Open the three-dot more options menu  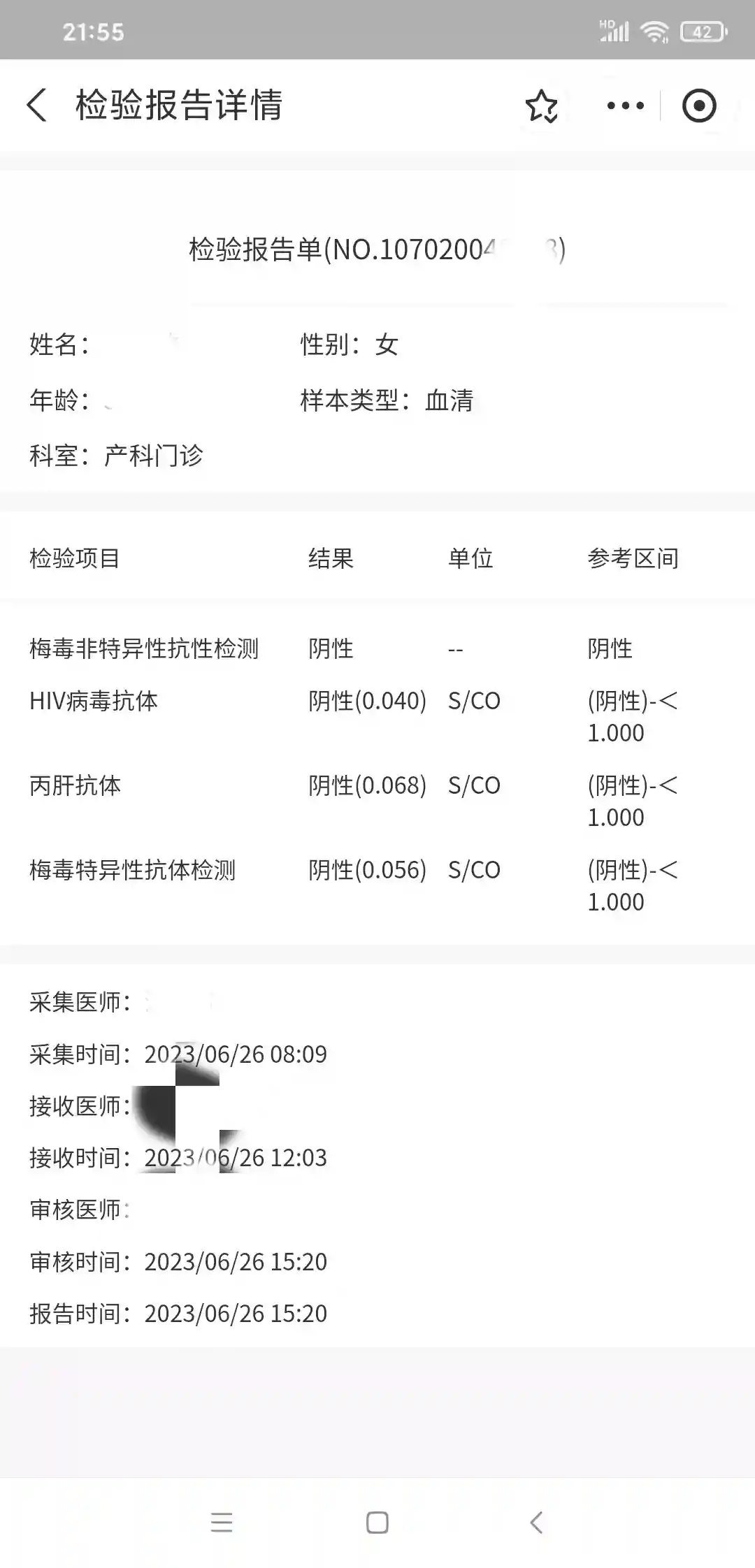click(x=625, y=106)
